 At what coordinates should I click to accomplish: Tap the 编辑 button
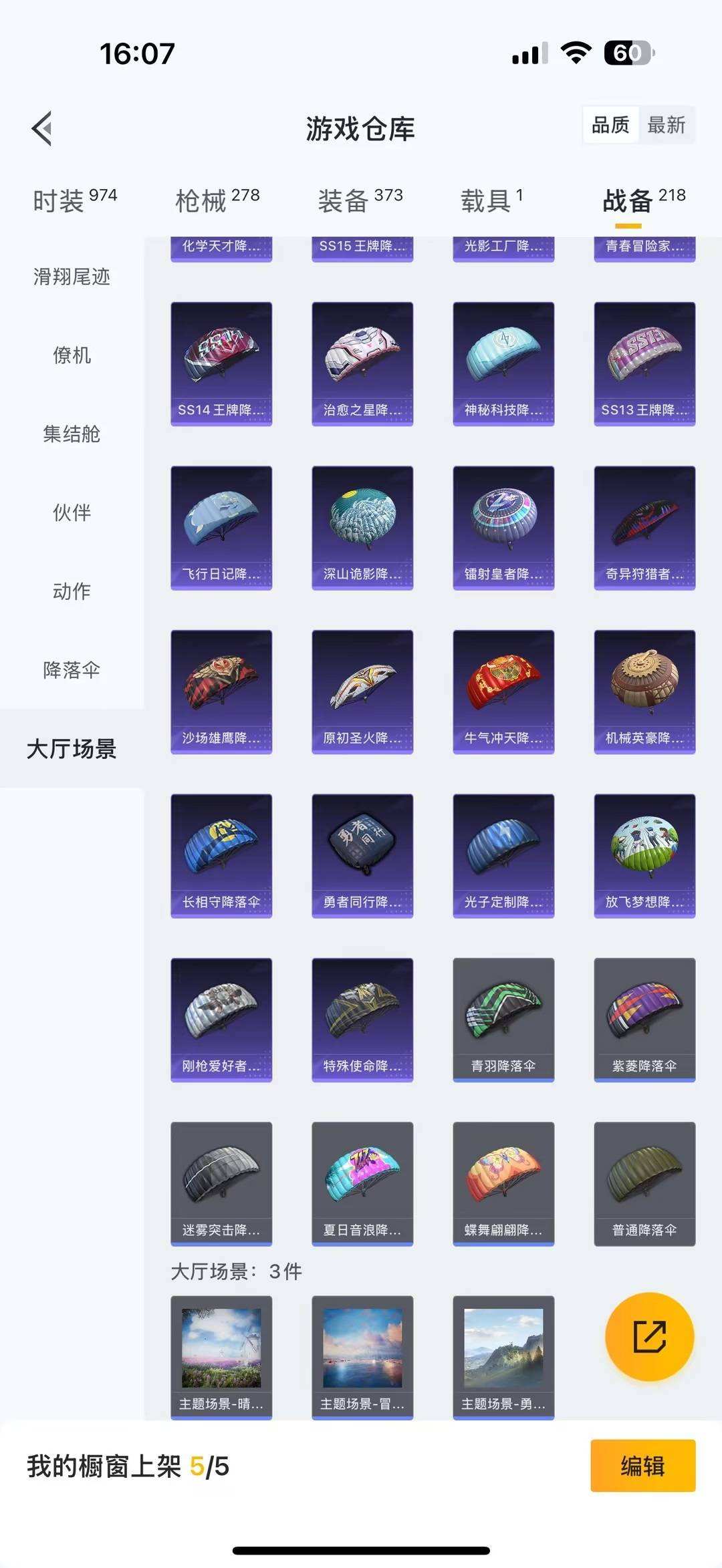642,1466
